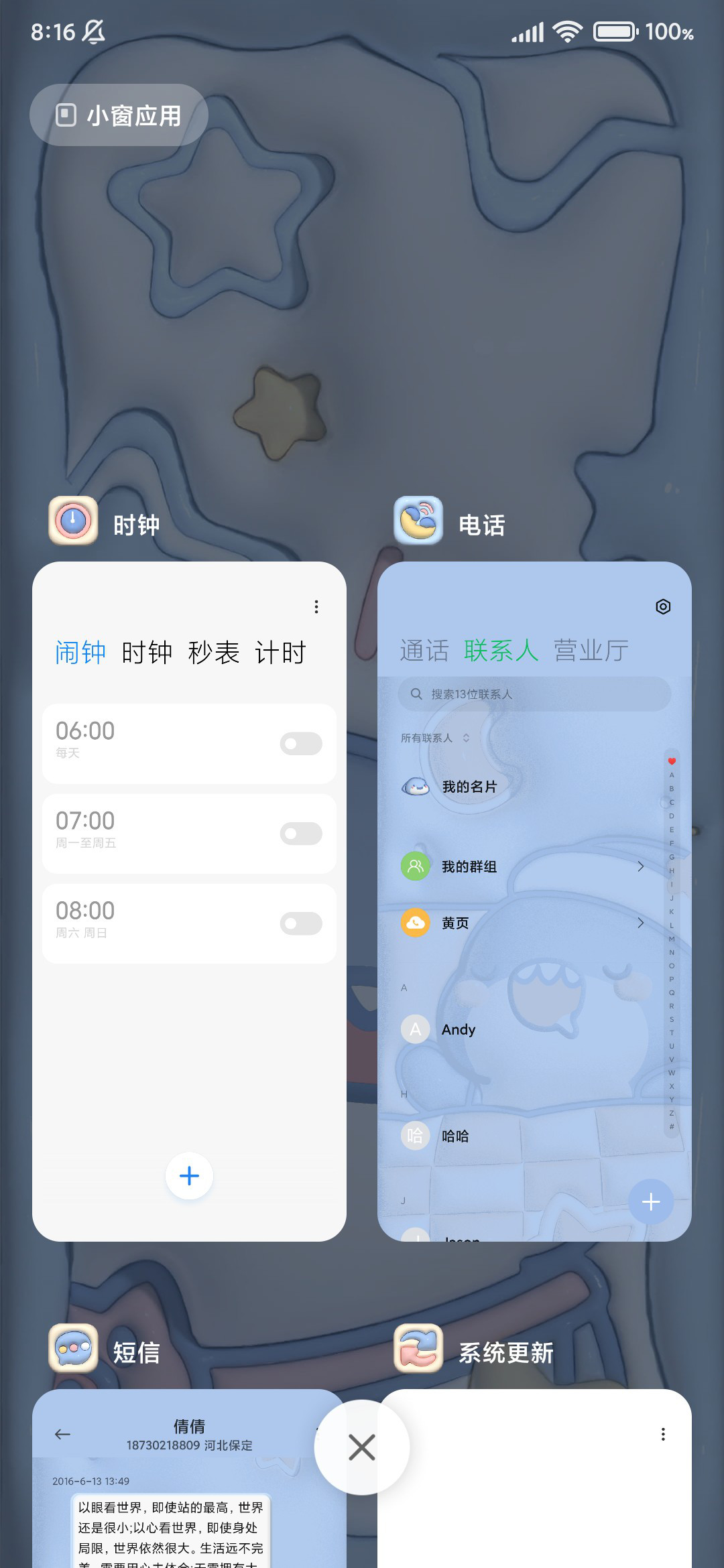This screenshot has height=1568, width=724.
Task: Tap the 系统更新 app icon above its card
Action: [418, 1348]
